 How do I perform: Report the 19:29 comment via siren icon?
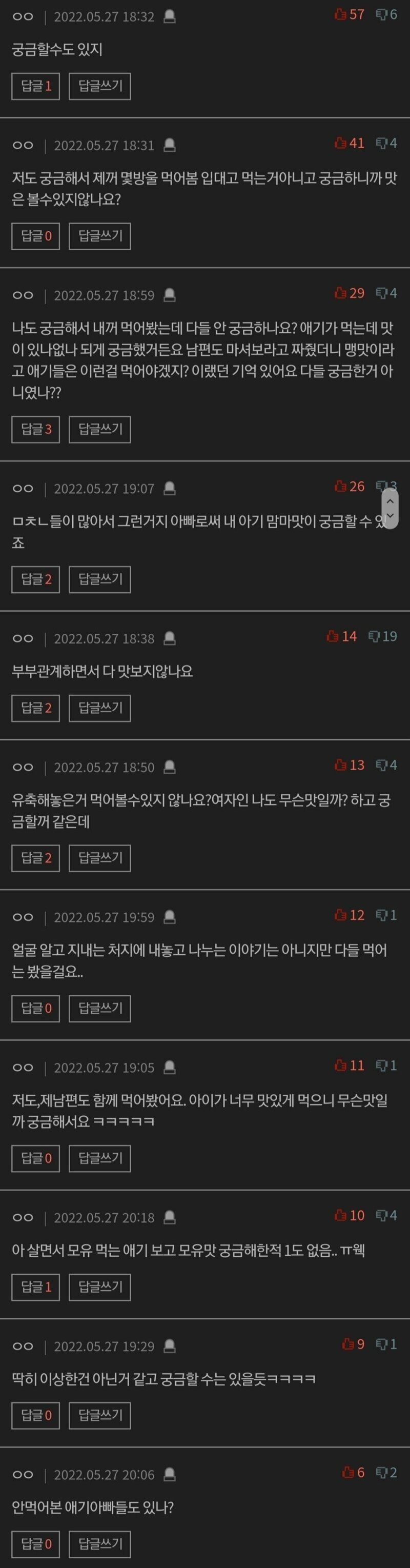pos(170,1346)
